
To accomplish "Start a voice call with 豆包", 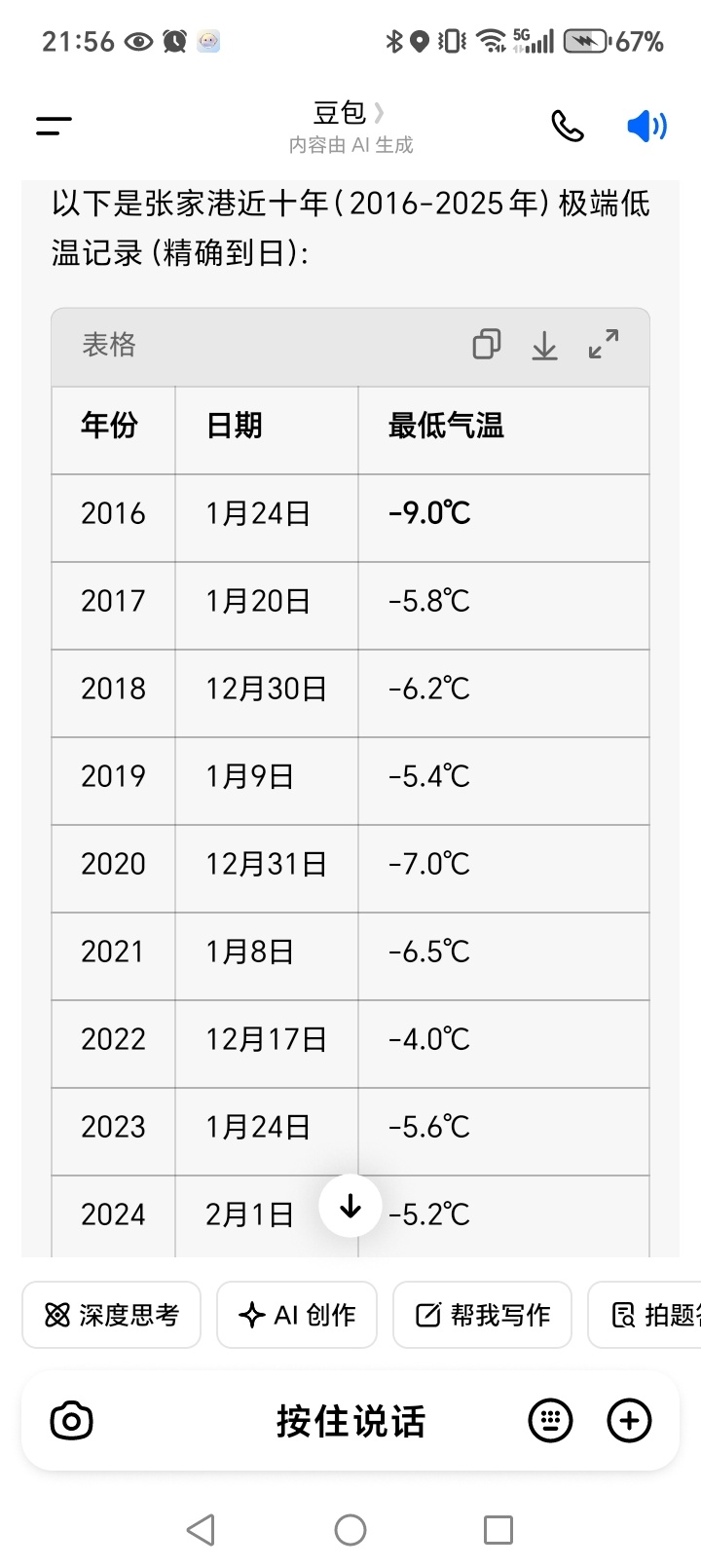I will 567,126.
